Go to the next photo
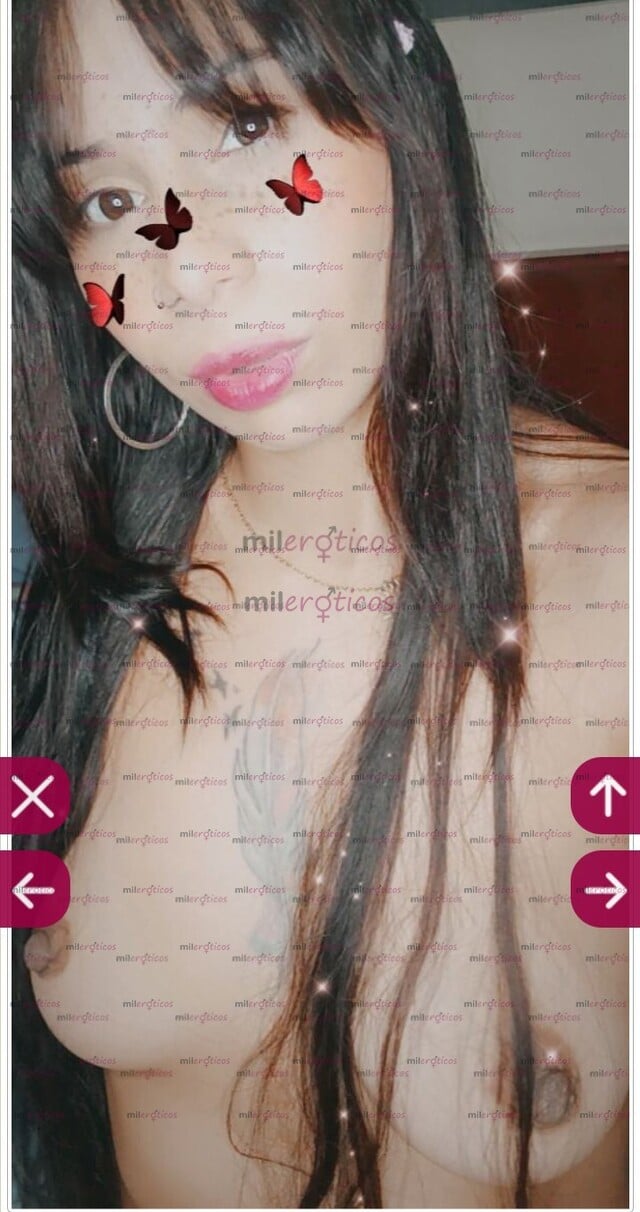This screenshot has width=640, height=1212. click(607, 889)
